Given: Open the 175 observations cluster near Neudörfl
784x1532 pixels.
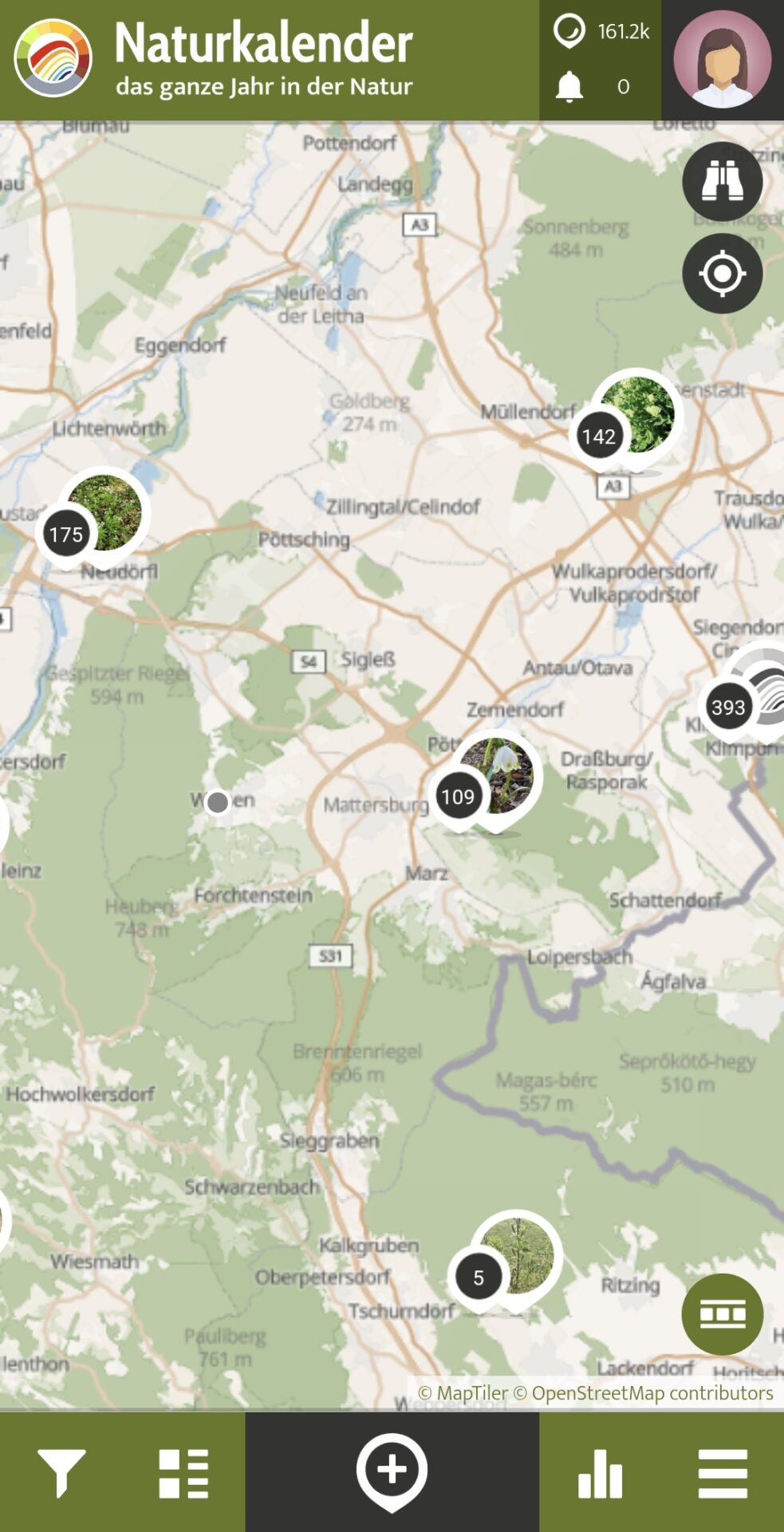Looking at the screenshot, I should pos(104,515).
